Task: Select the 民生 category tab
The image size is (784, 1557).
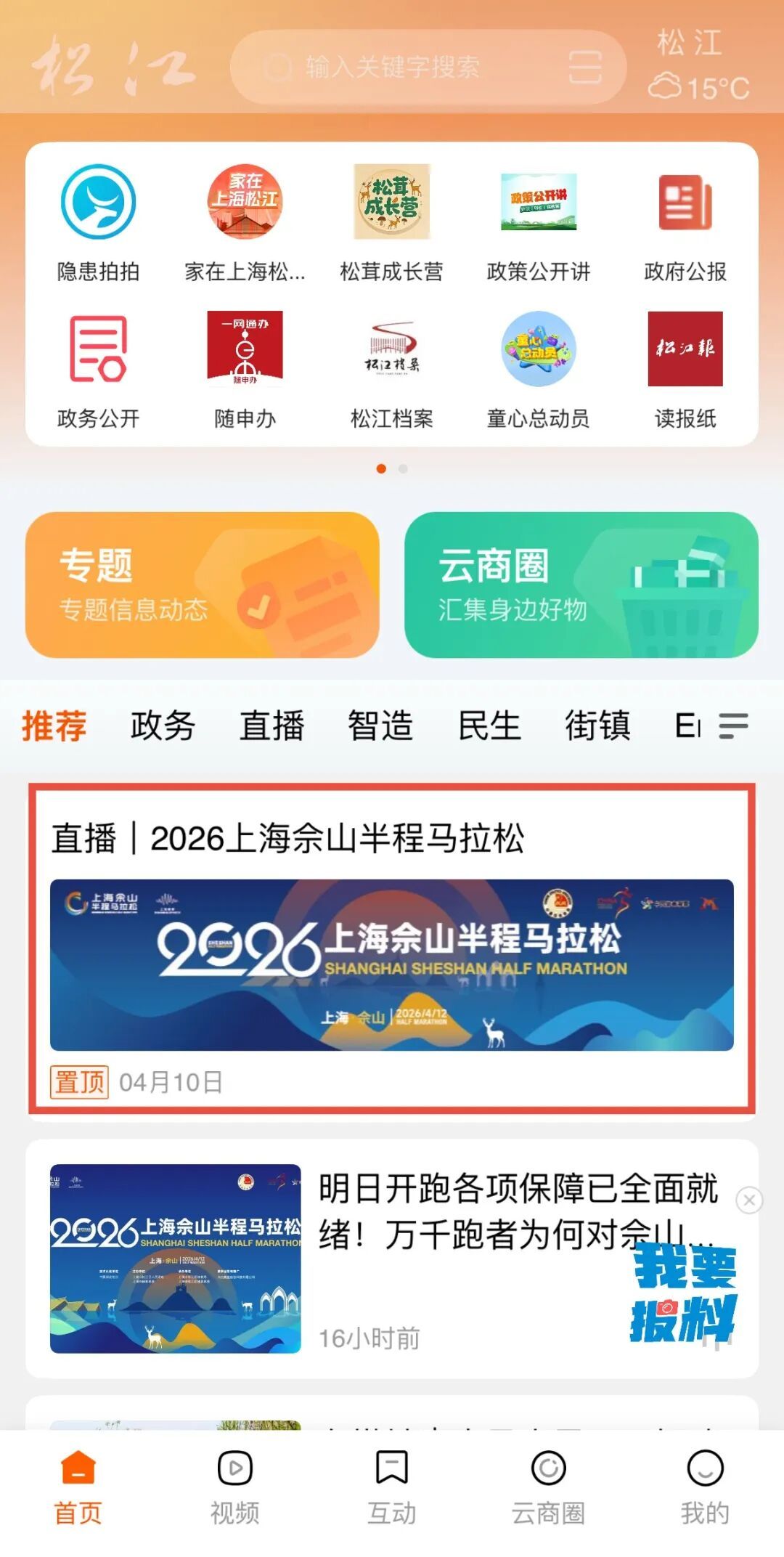Action: (489, 725)
